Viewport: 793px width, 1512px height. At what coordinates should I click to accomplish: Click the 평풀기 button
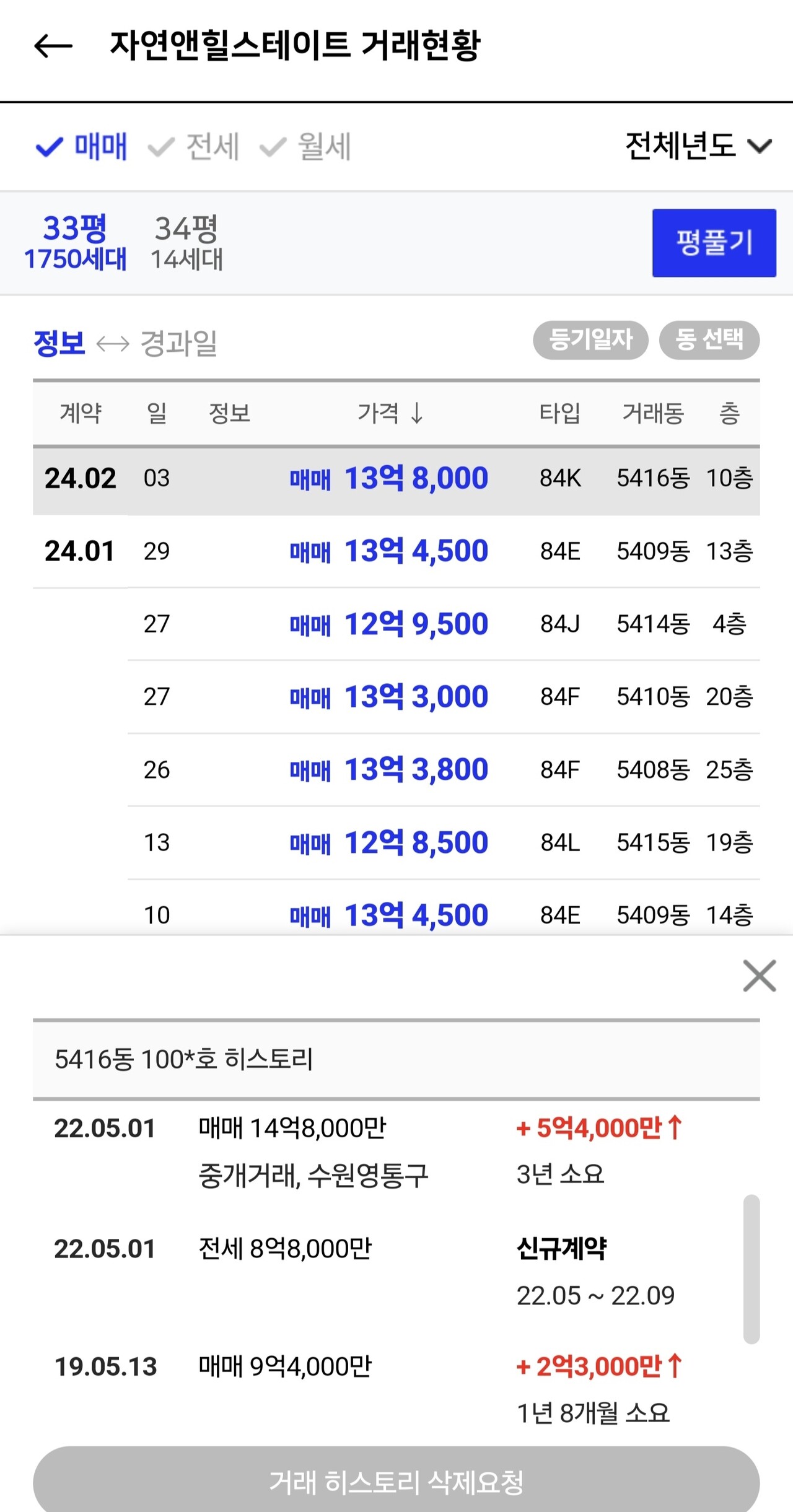coord(714,242)
